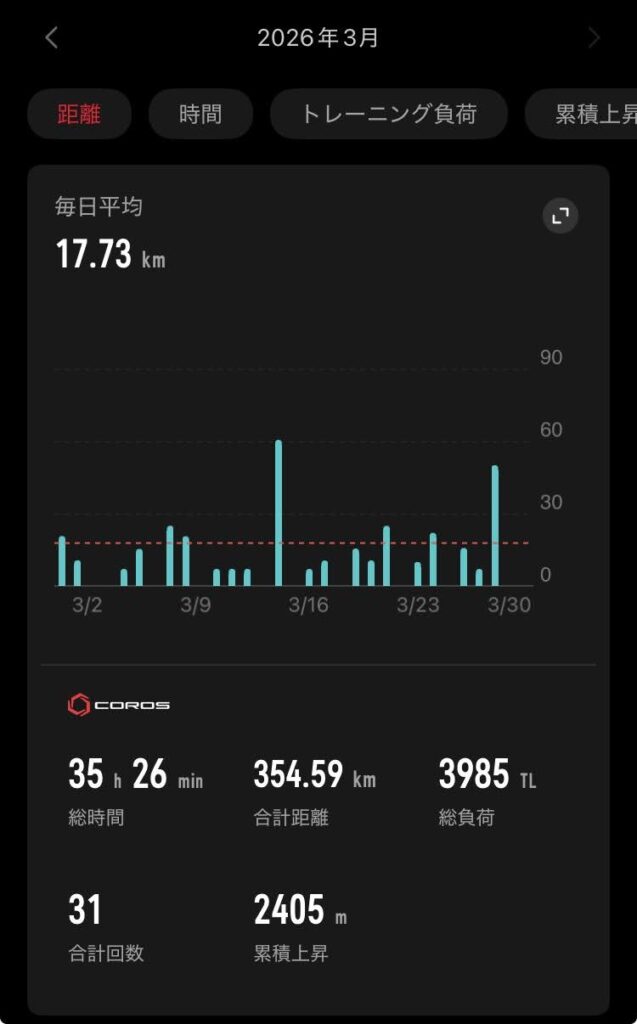Viewport: 637px width, 1024px height.
Task: Switch to the 時間 chip
Action: 200,114
